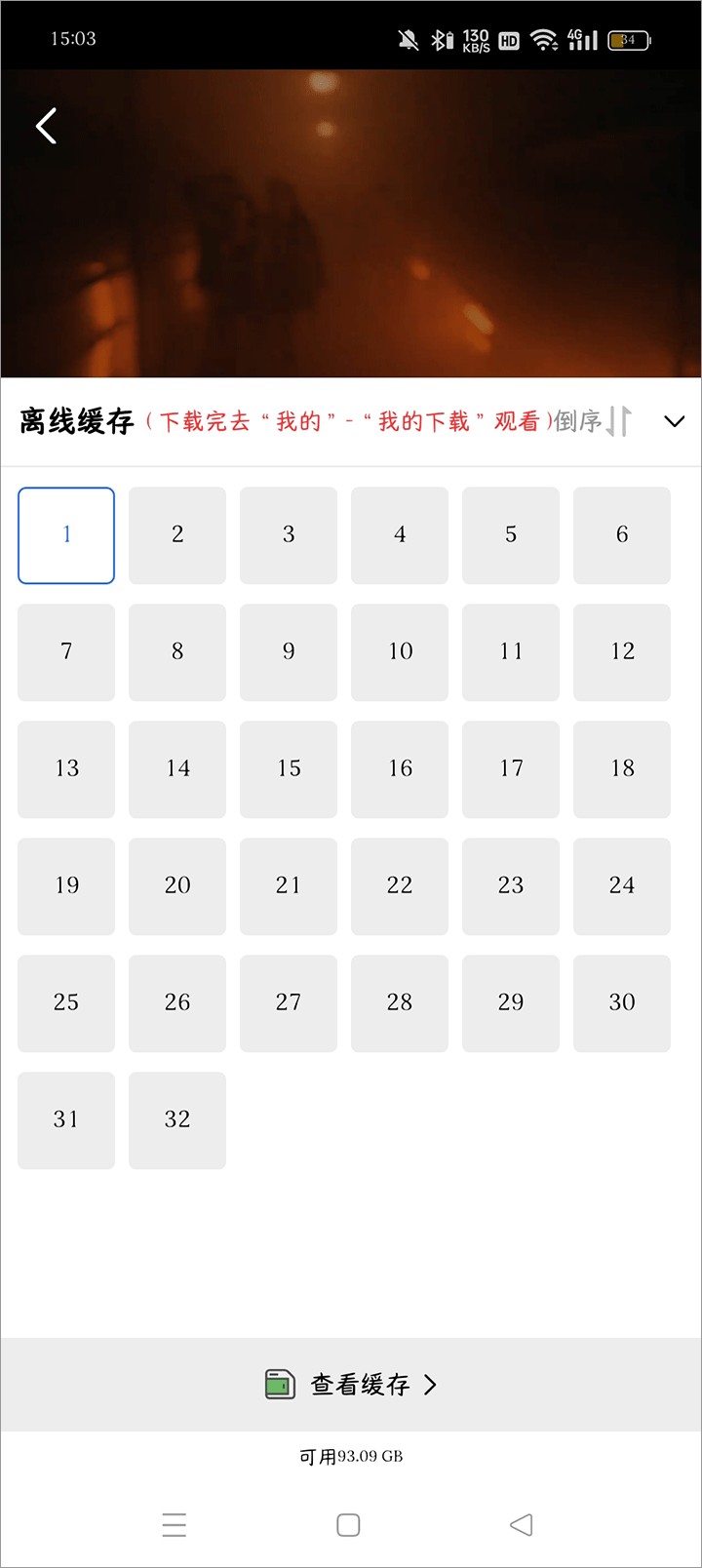Open the system recent apps view
Viewport: 702px width, 1568px height.
tap(175, 1525)
